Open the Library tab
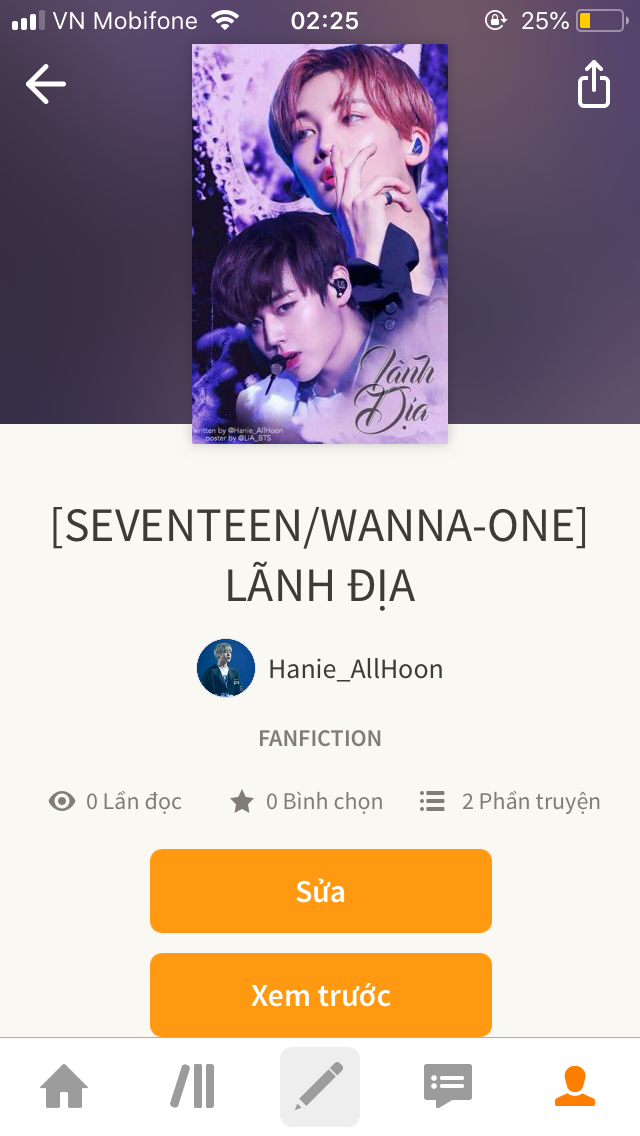Viewport: 640px width, 1136px height. [x=192, y=1087]
